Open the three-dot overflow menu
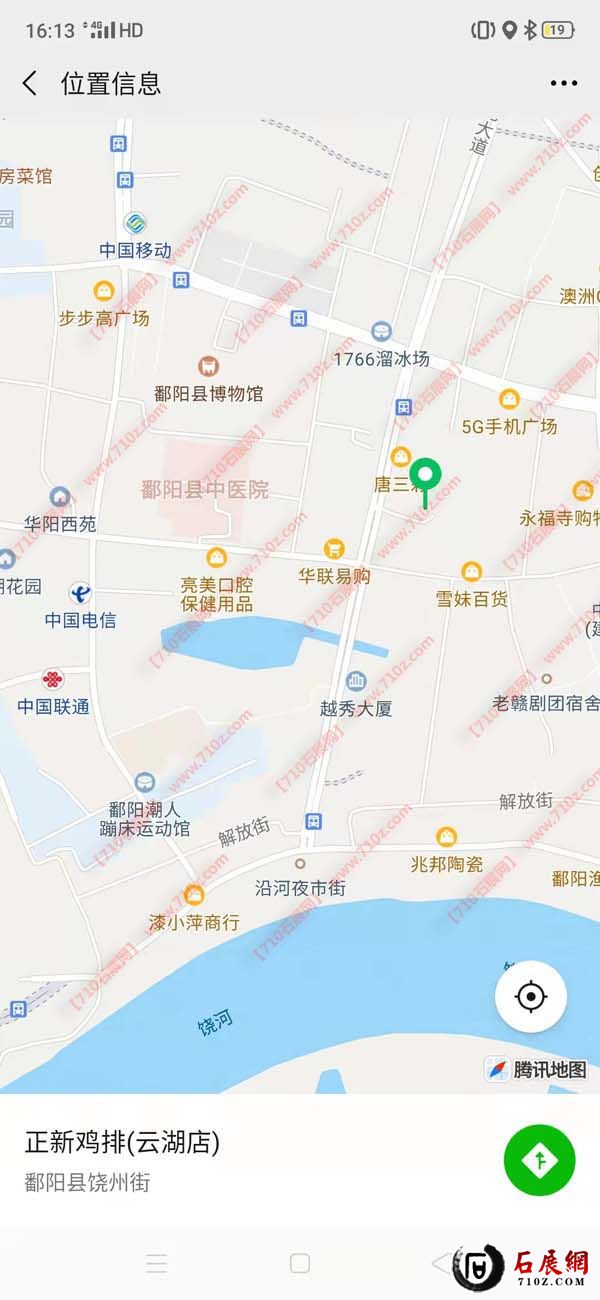The height and width of the screenshot is (1300, 600). click(563, 84)
